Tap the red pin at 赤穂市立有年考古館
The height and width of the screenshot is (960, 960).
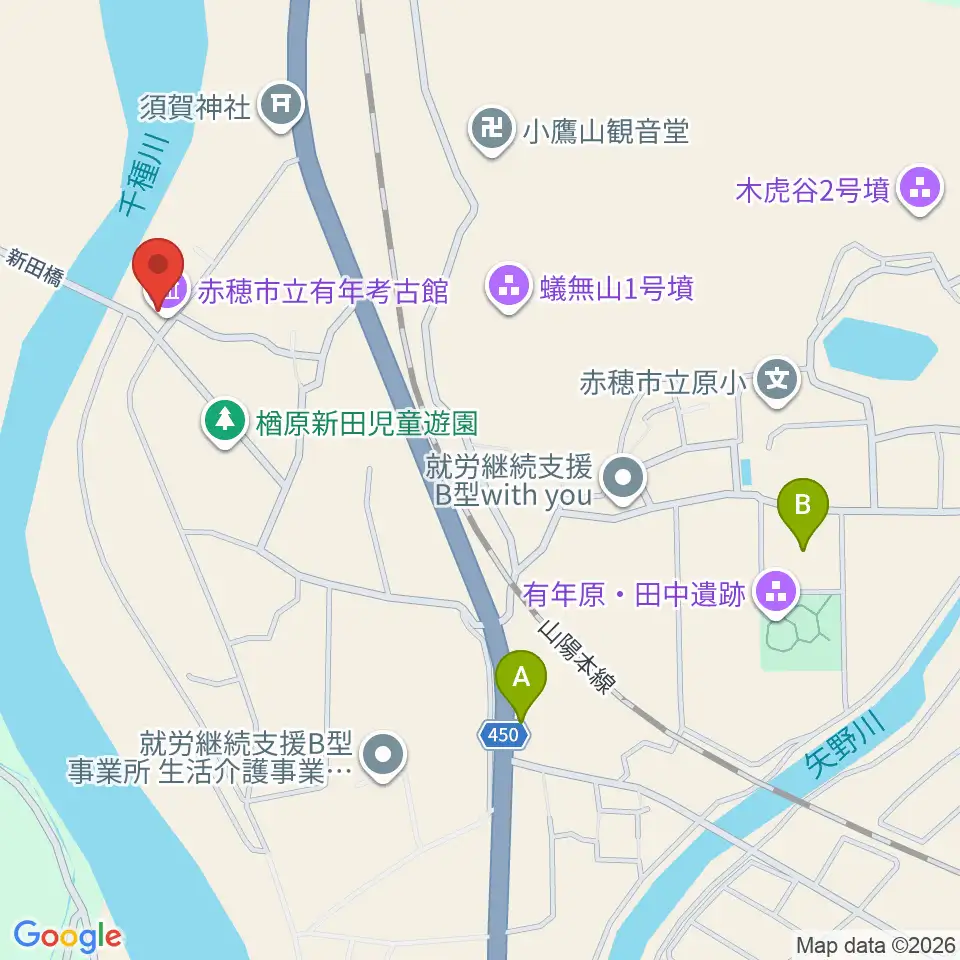click(159, 272)
